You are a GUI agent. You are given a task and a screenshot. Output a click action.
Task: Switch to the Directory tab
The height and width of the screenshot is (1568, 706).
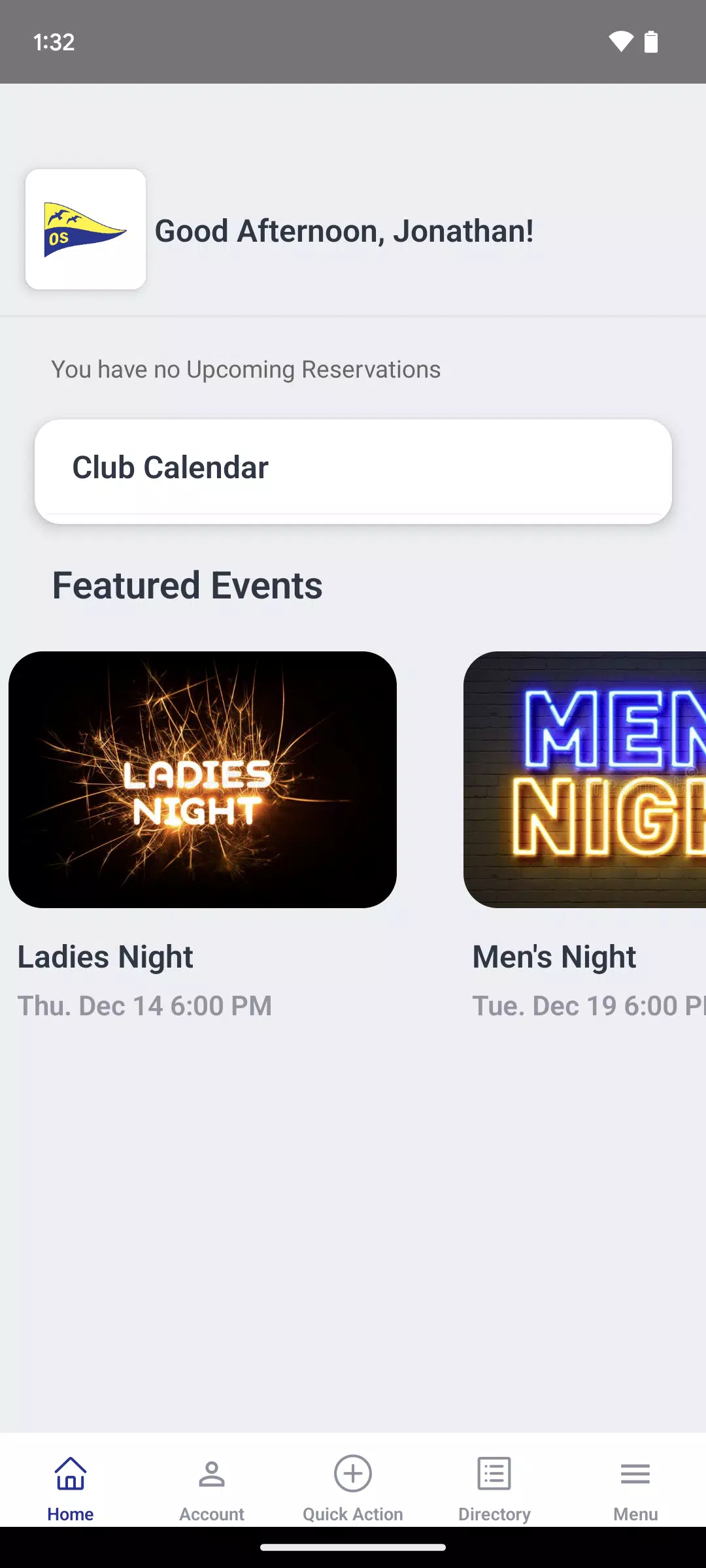click(x=494, y=1484)
